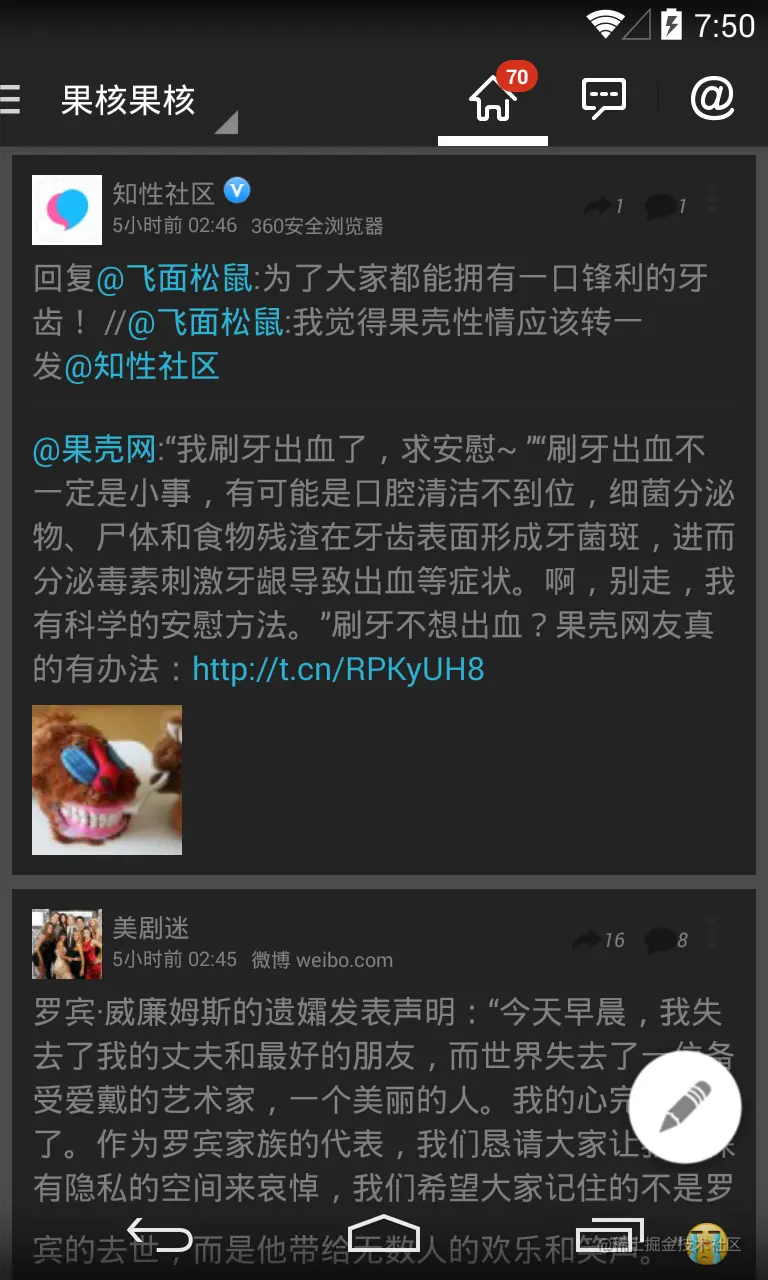Open the @果壳网 mention link
Image resolution: width=768 pixels, height=1280 pixels.
(95, 451)
